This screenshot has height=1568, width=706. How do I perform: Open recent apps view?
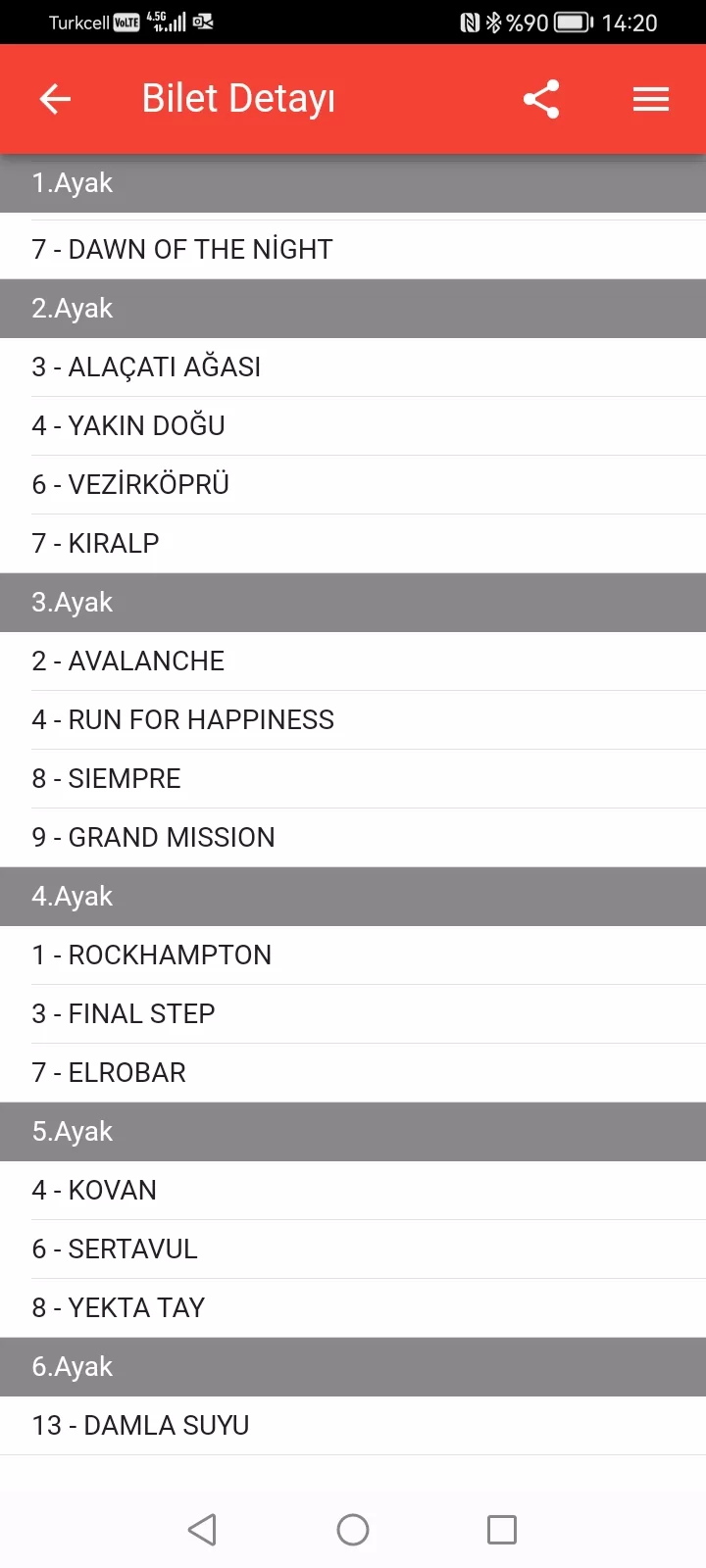tap(502, 1530)
